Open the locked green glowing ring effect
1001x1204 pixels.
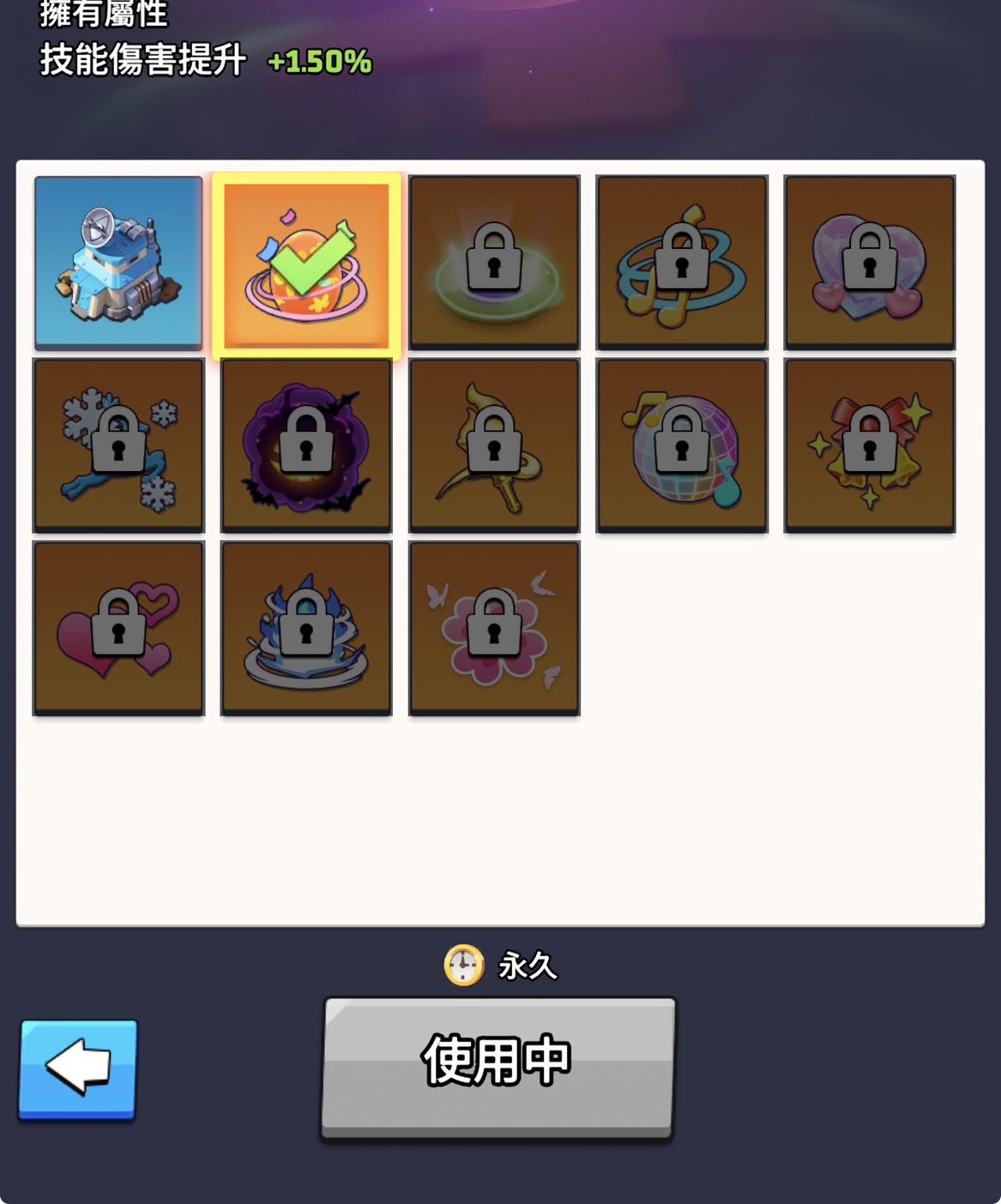494,263
